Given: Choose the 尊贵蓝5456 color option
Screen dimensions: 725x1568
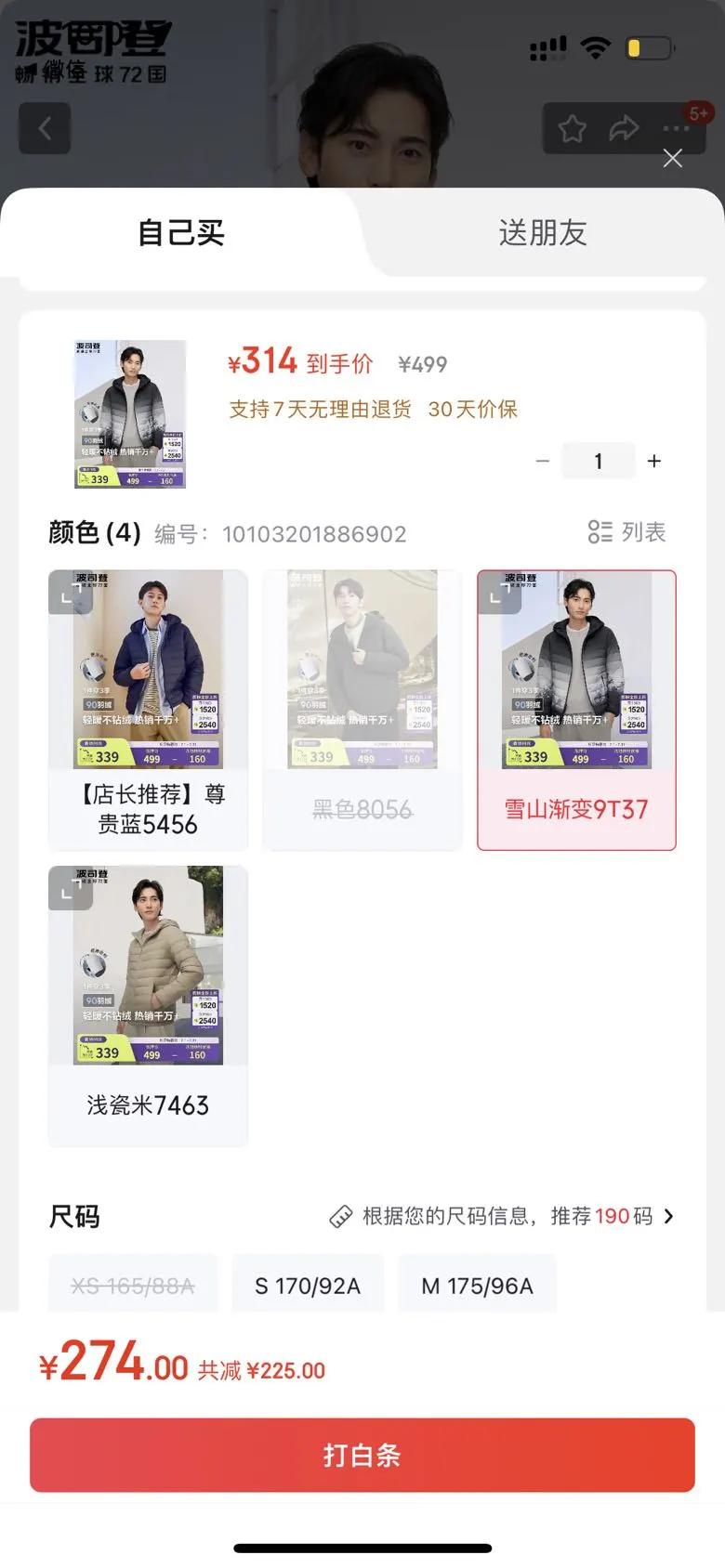Looking at the screenshot, I should [x=148, y=710].
